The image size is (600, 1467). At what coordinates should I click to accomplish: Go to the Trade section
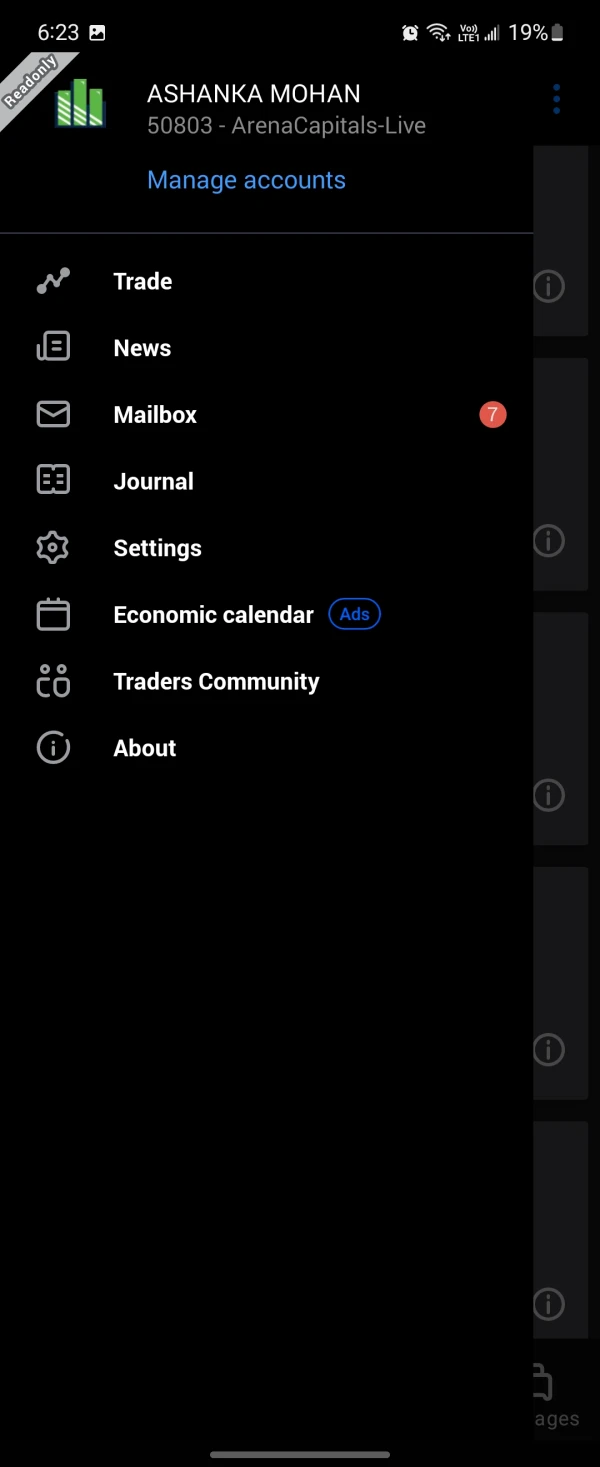142,281
